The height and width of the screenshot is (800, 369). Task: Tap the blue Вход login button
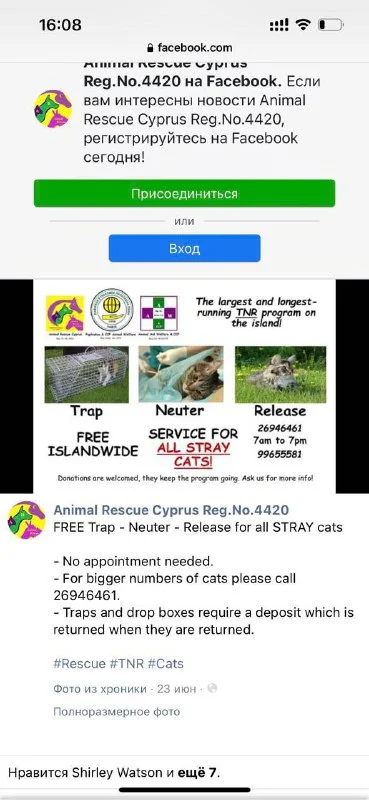point(184,248)
